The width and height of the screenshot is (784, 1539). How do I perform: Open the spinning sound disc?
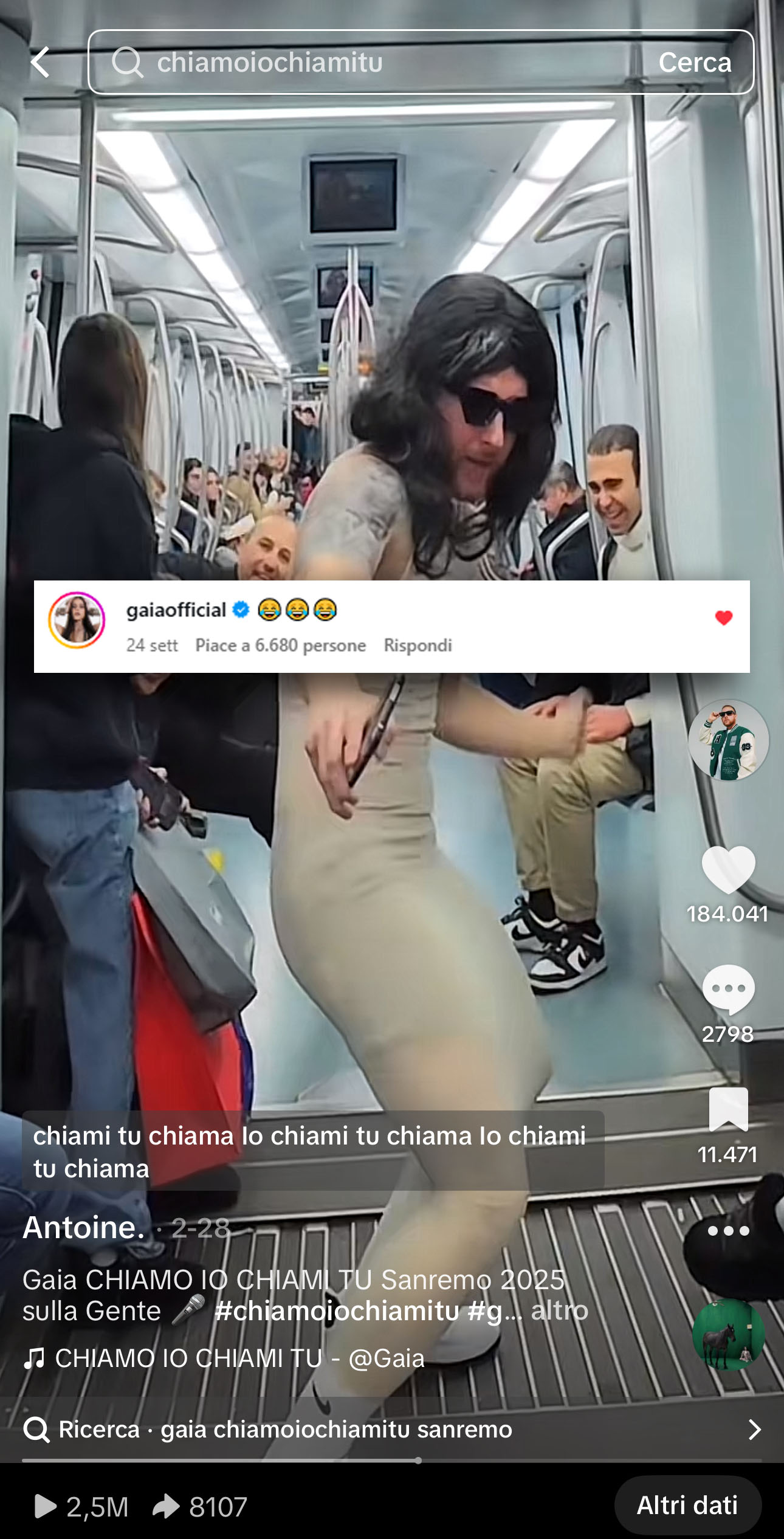[728, 1334]
